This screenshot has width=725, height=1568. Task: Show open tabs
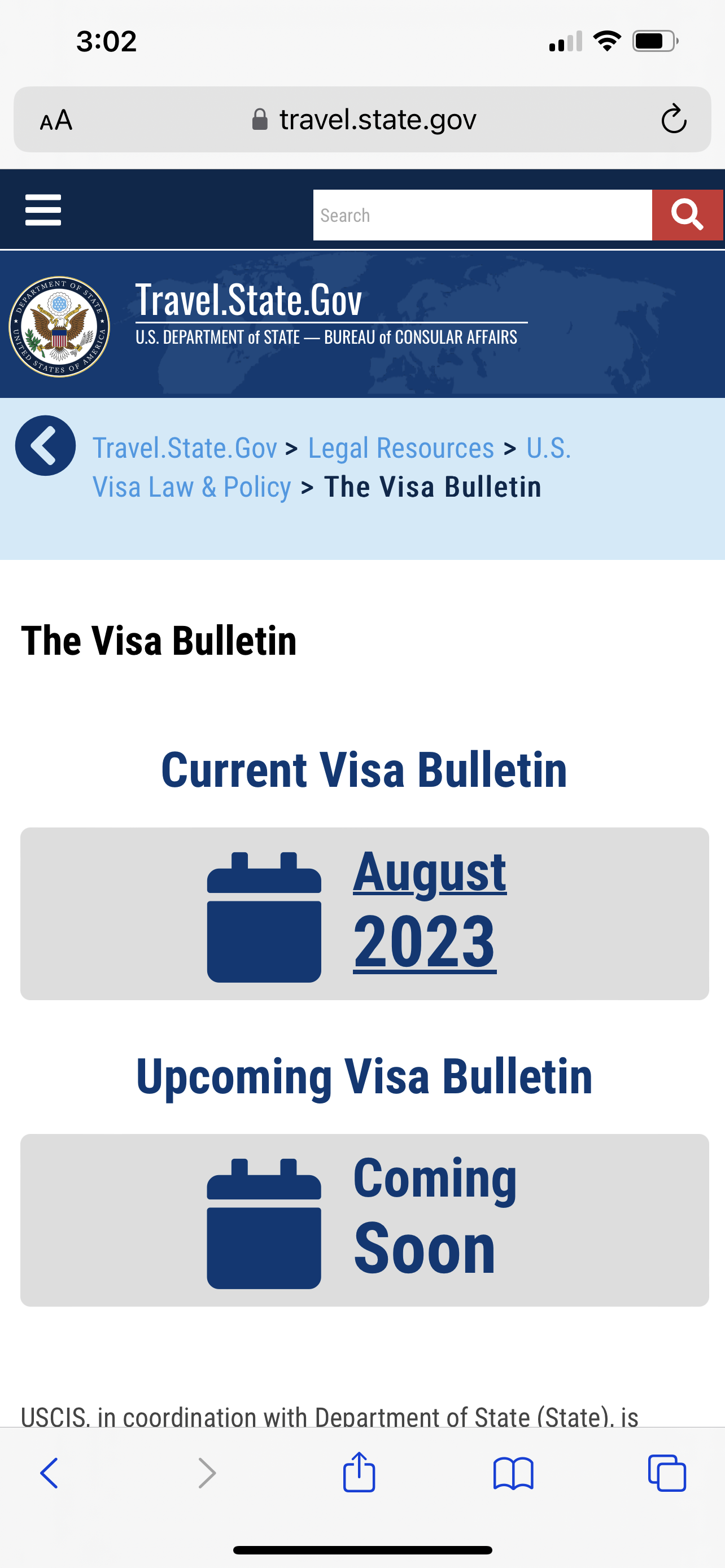[x=667, y=1473]
